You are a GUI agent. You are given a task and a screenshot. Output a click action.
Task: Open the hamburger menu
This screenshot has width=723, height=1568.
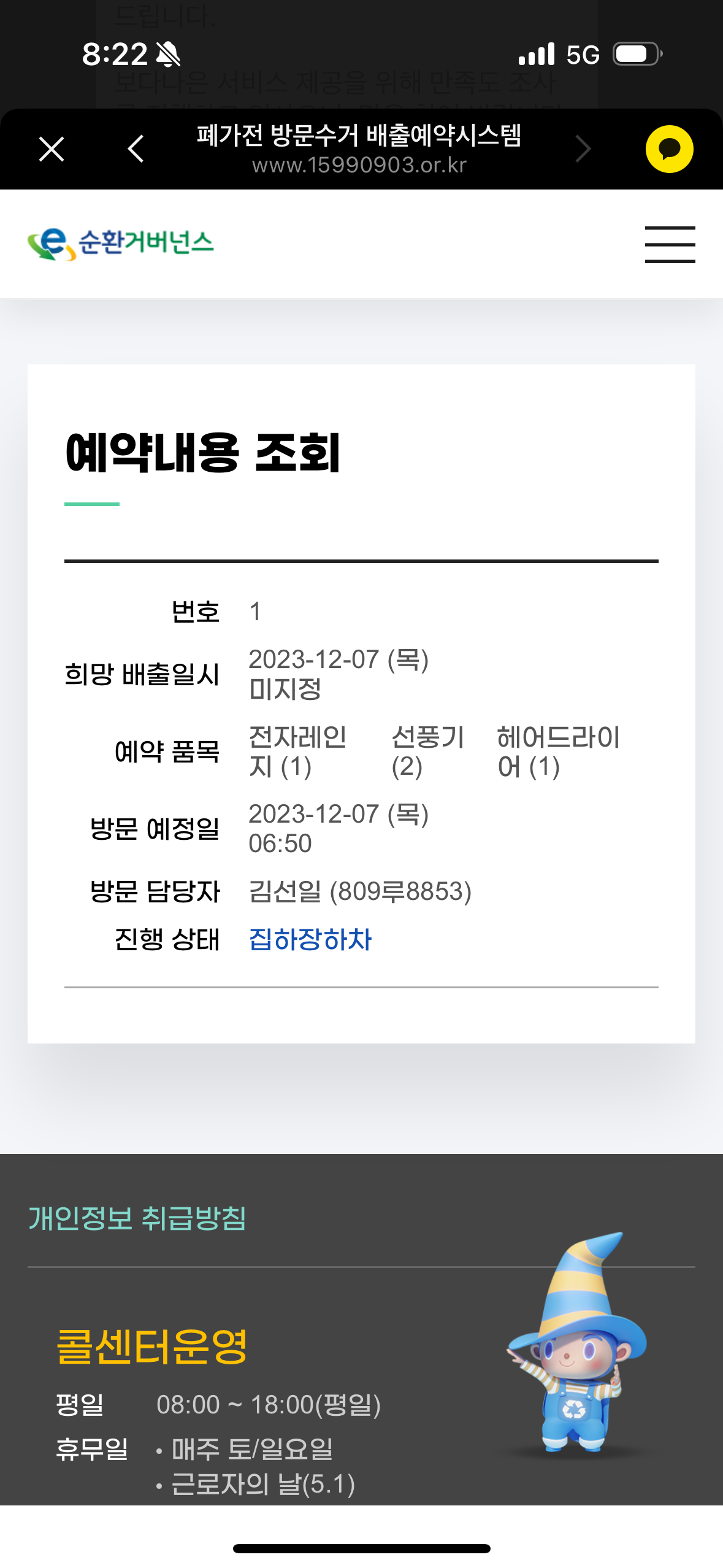670,244
